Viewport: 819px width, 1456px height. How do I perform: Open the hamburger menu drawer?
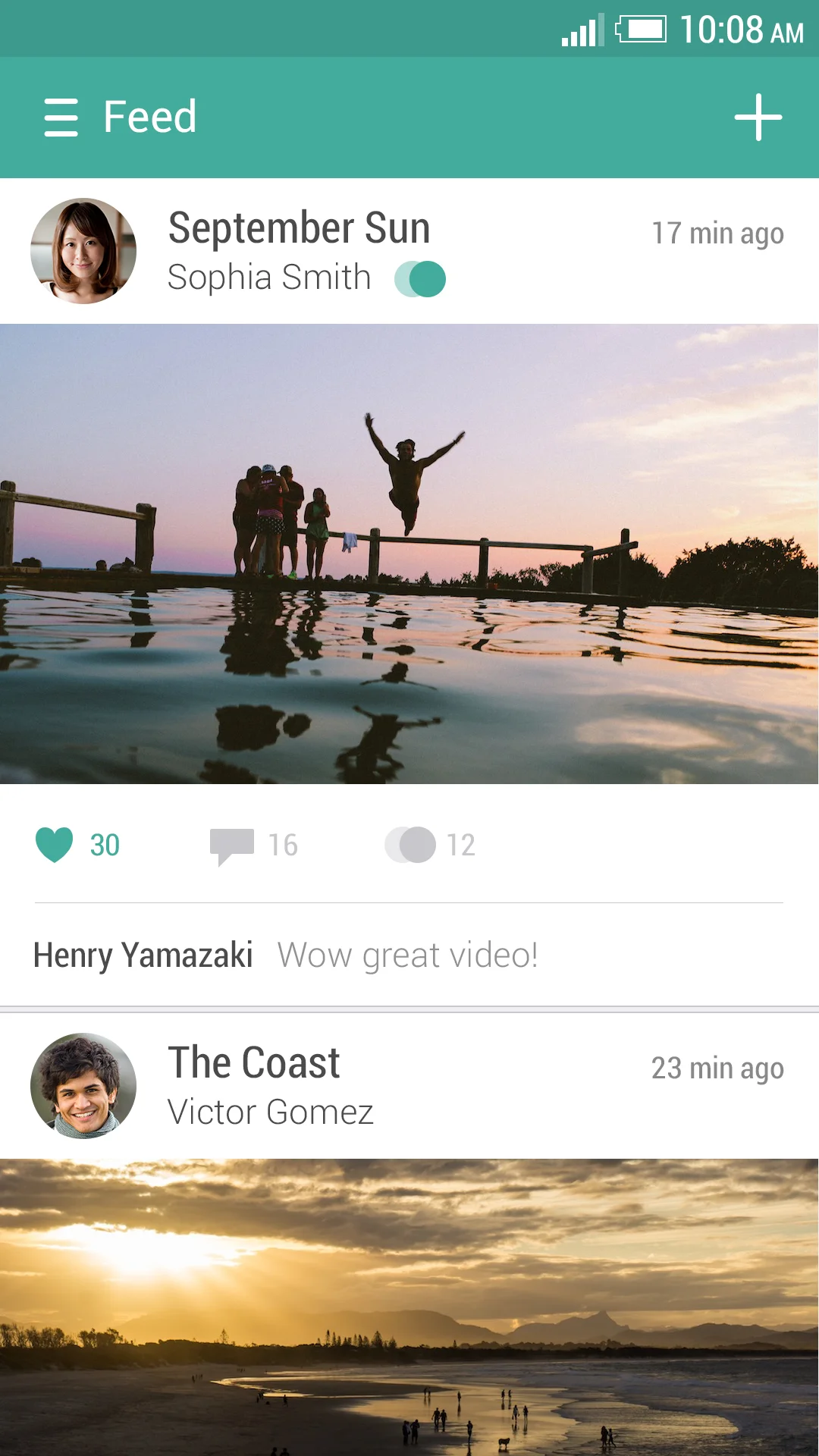coord(61,118)
